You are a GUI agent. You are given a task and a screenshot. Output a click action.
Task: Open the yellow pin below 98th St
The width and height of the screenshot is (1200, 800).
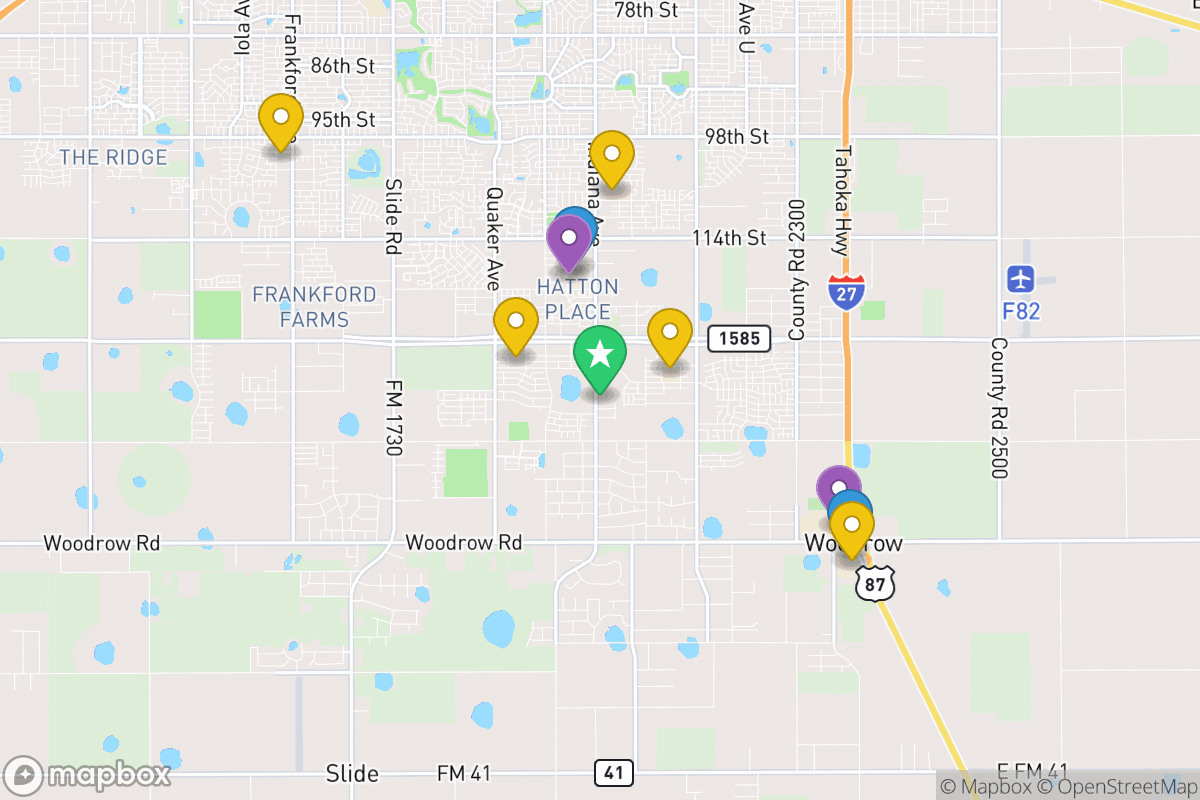(612, 156)
